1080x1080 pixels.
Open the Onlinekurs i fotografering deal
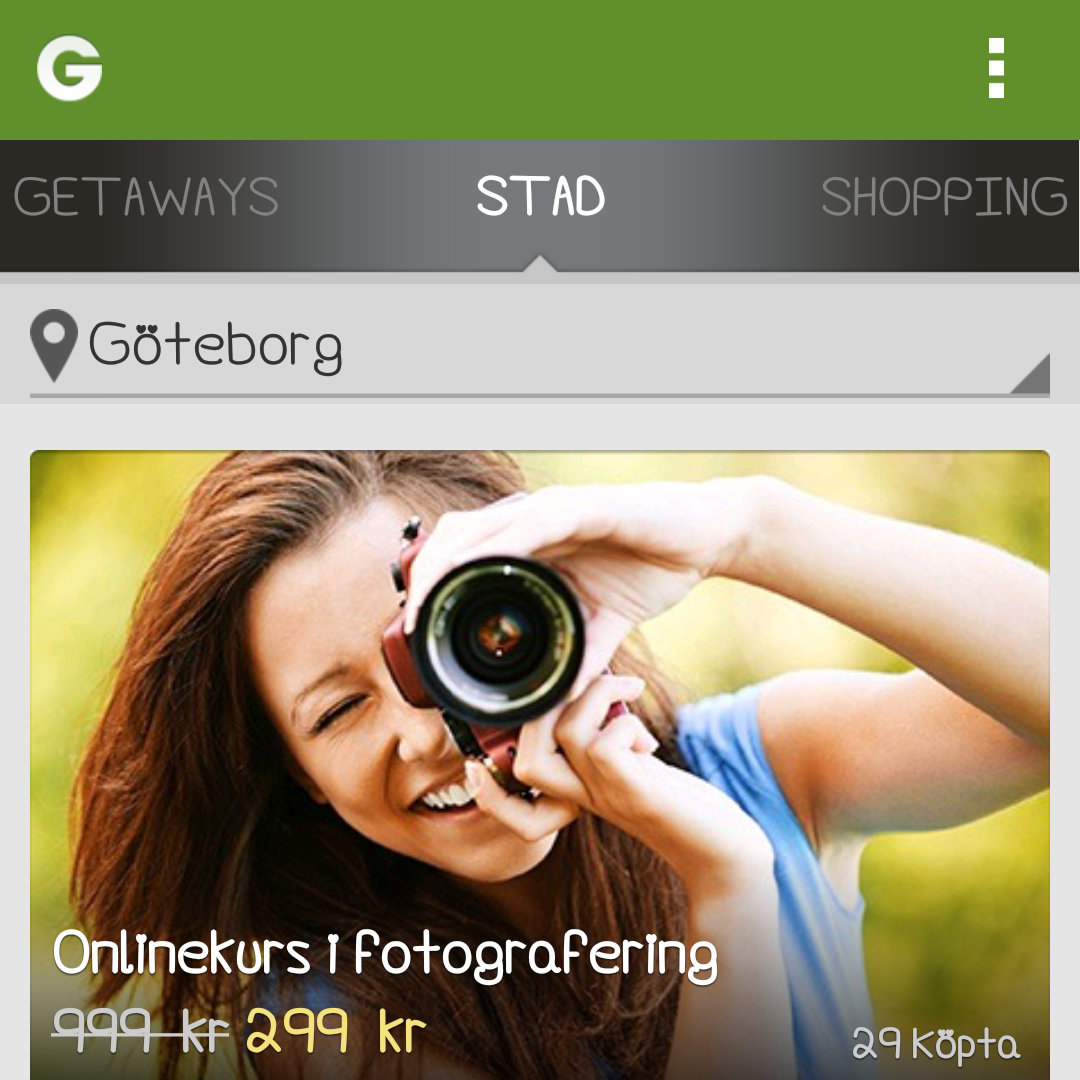pyautogui.click(x=540, y=760)
